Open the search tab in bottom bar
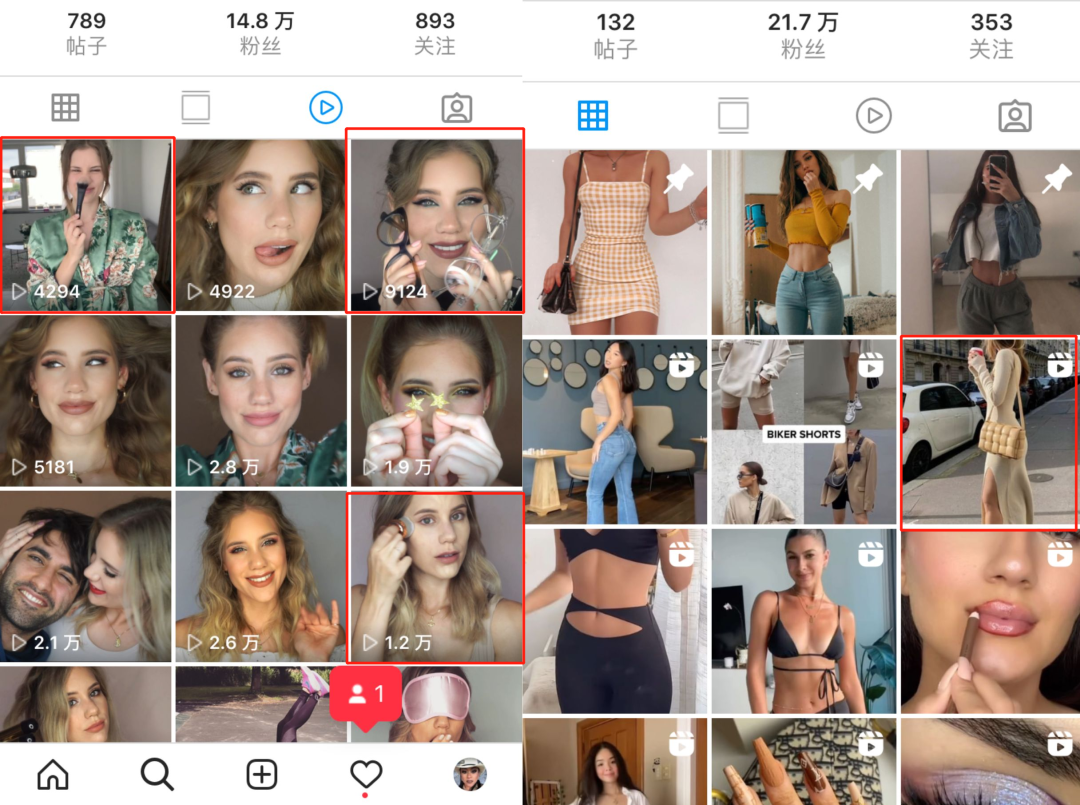Viewport: 1080px width, 805px height. tap(157, 773)
